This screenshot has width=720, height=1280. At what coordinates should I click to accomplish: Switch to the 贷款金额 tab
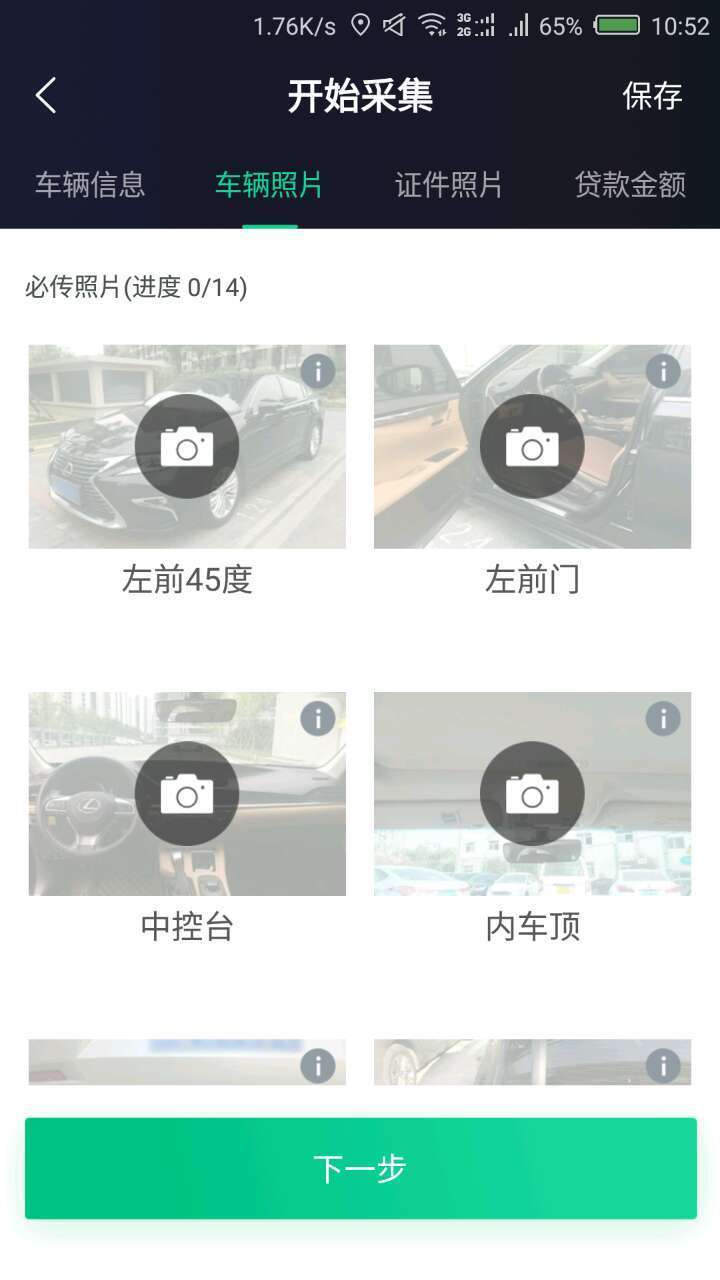pos(630,185)
